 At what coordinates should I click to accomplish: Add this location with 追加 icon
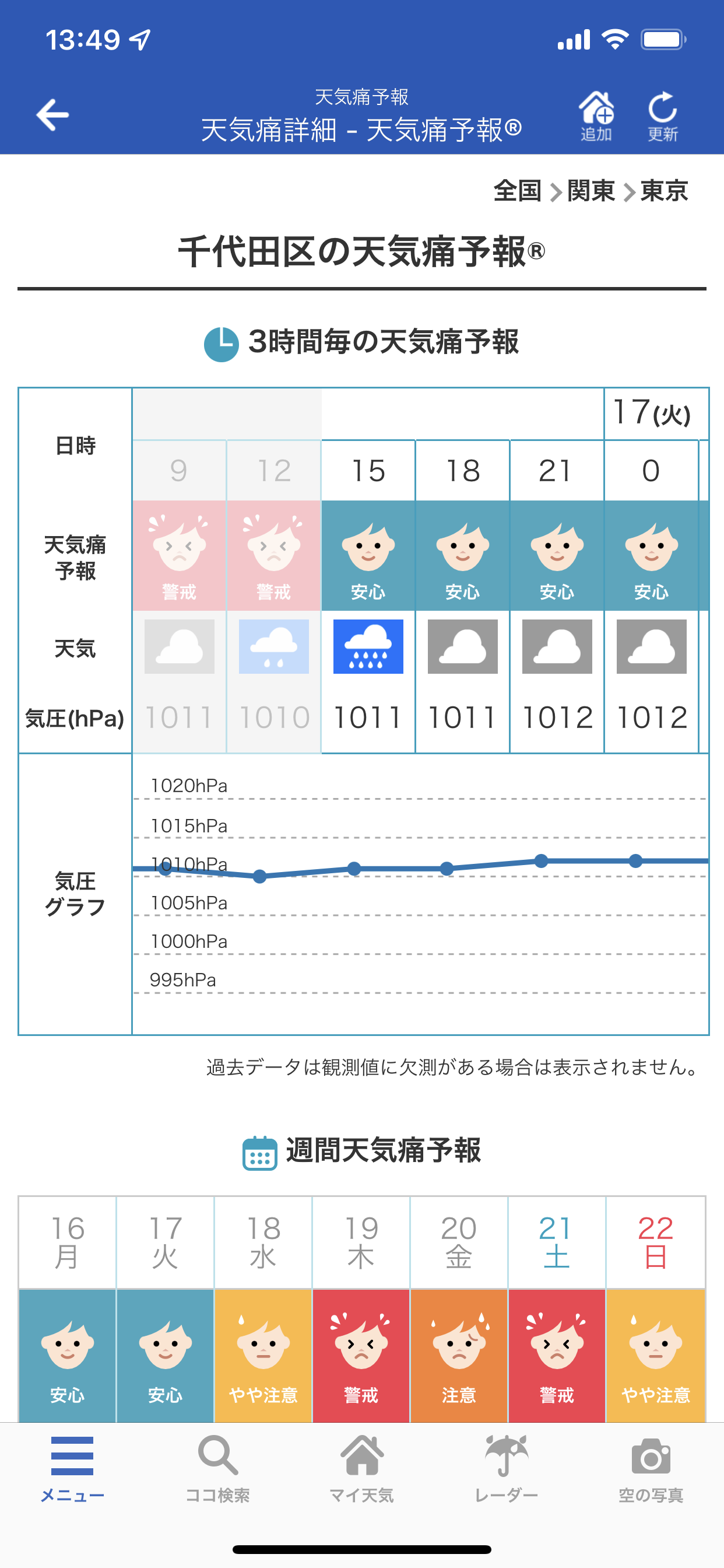tap(596, 116)
